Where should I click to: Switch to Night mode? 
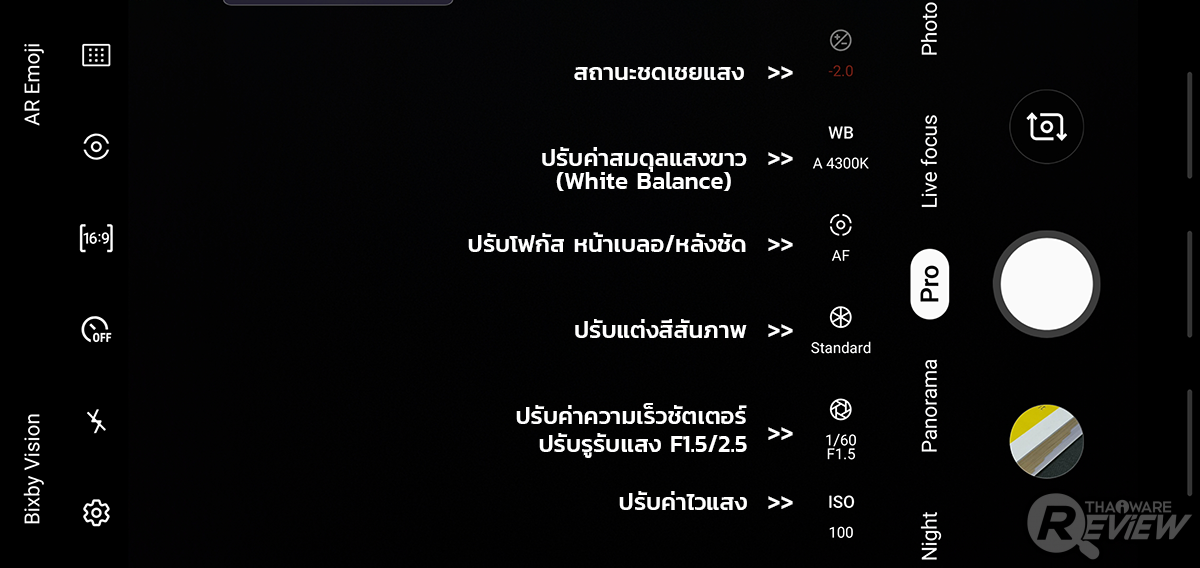coord(929,536)
